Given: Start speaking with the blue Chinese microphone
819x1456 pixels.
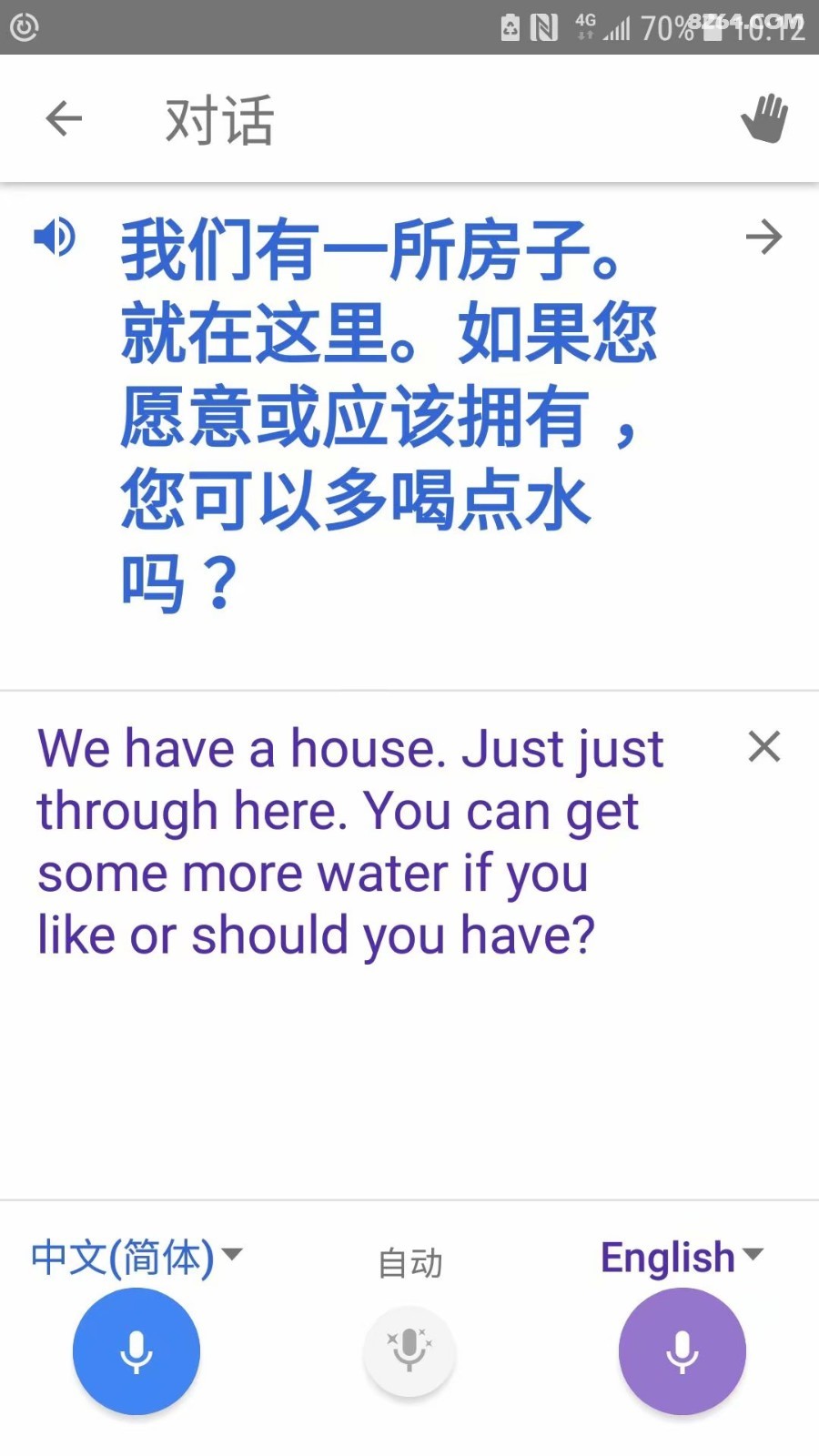Looking at the screenshot, I should 136,1351.
